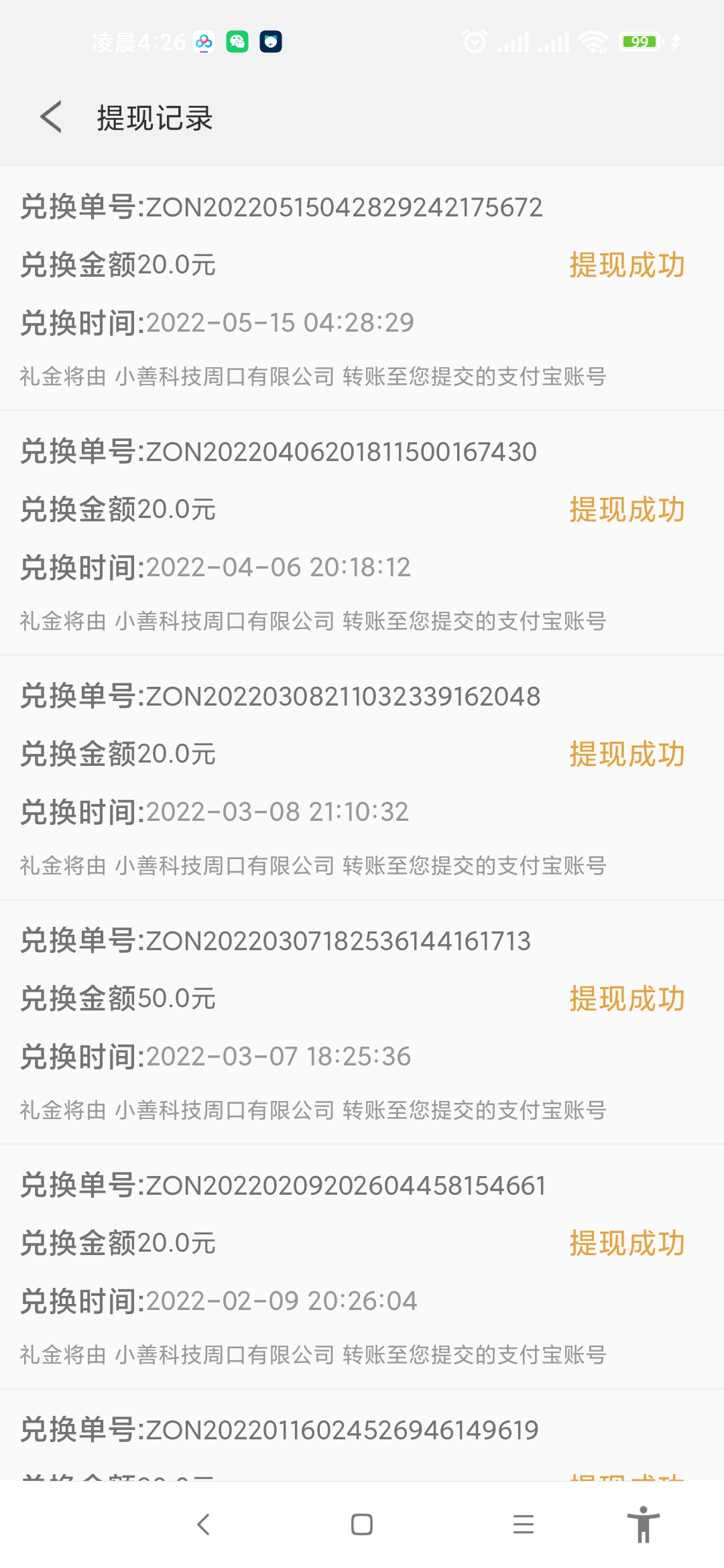Go back from the 提现记录 page
This screenshot has height=1568, width=724.
(x=51, y=117)
